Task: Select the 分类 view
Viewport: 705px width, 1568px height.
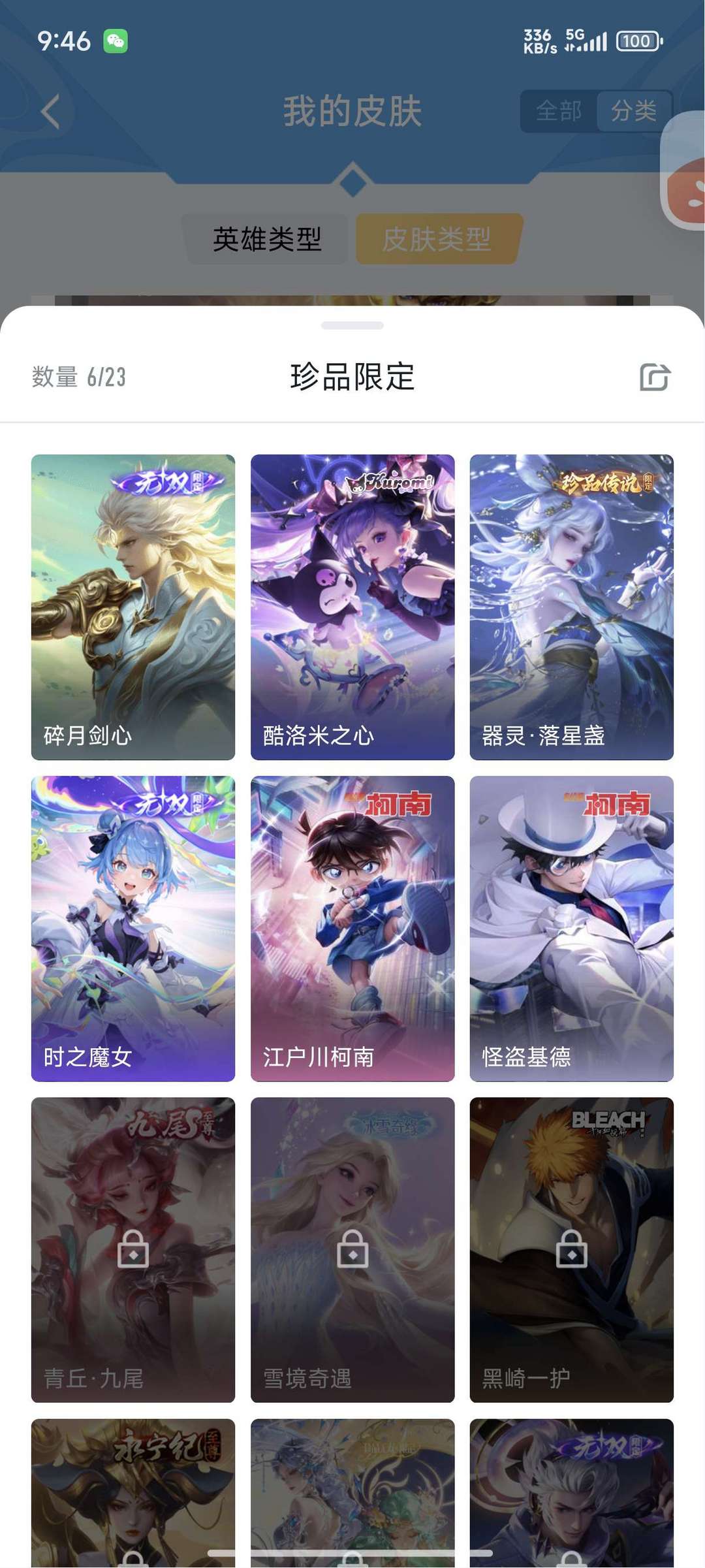Action: [633, 111]
